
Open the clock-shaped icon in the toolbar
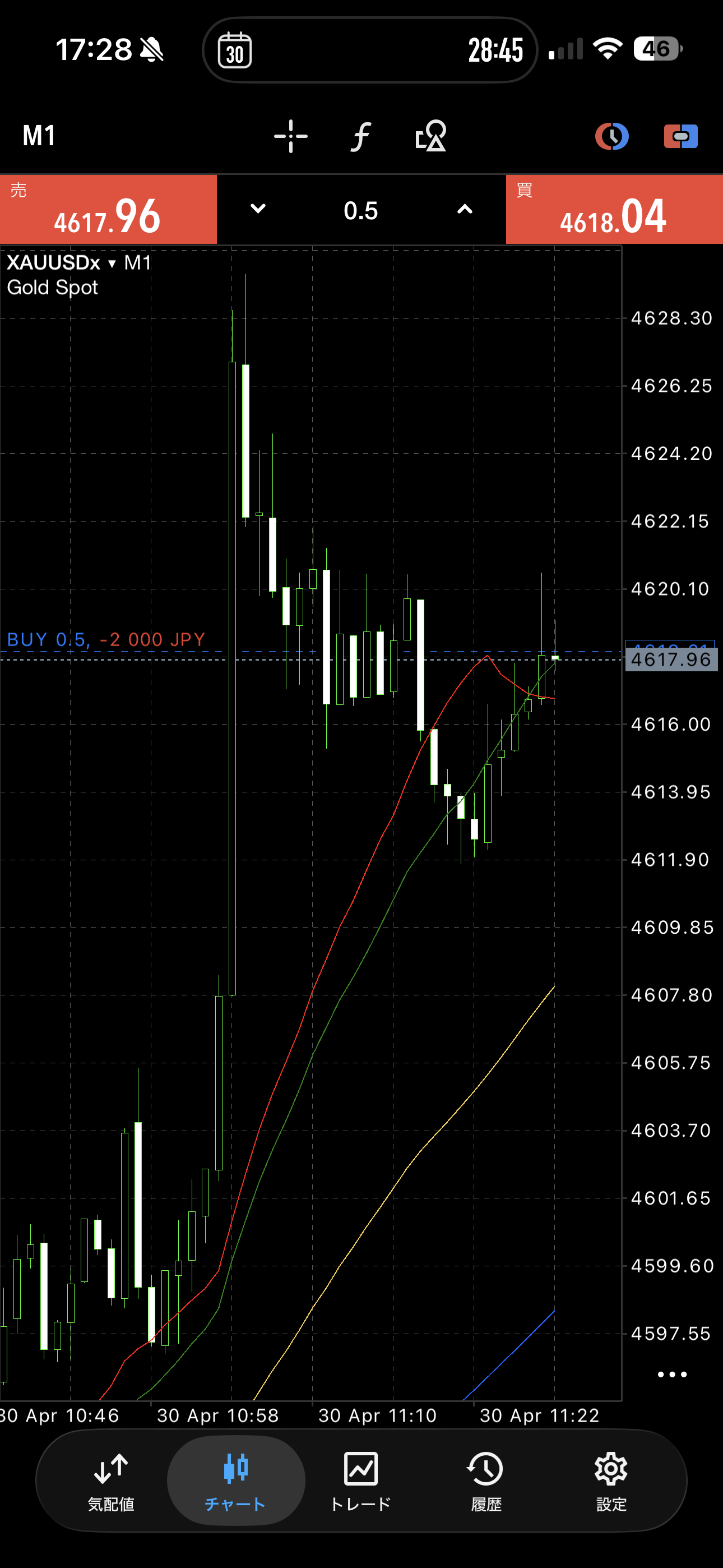point(611,136)
